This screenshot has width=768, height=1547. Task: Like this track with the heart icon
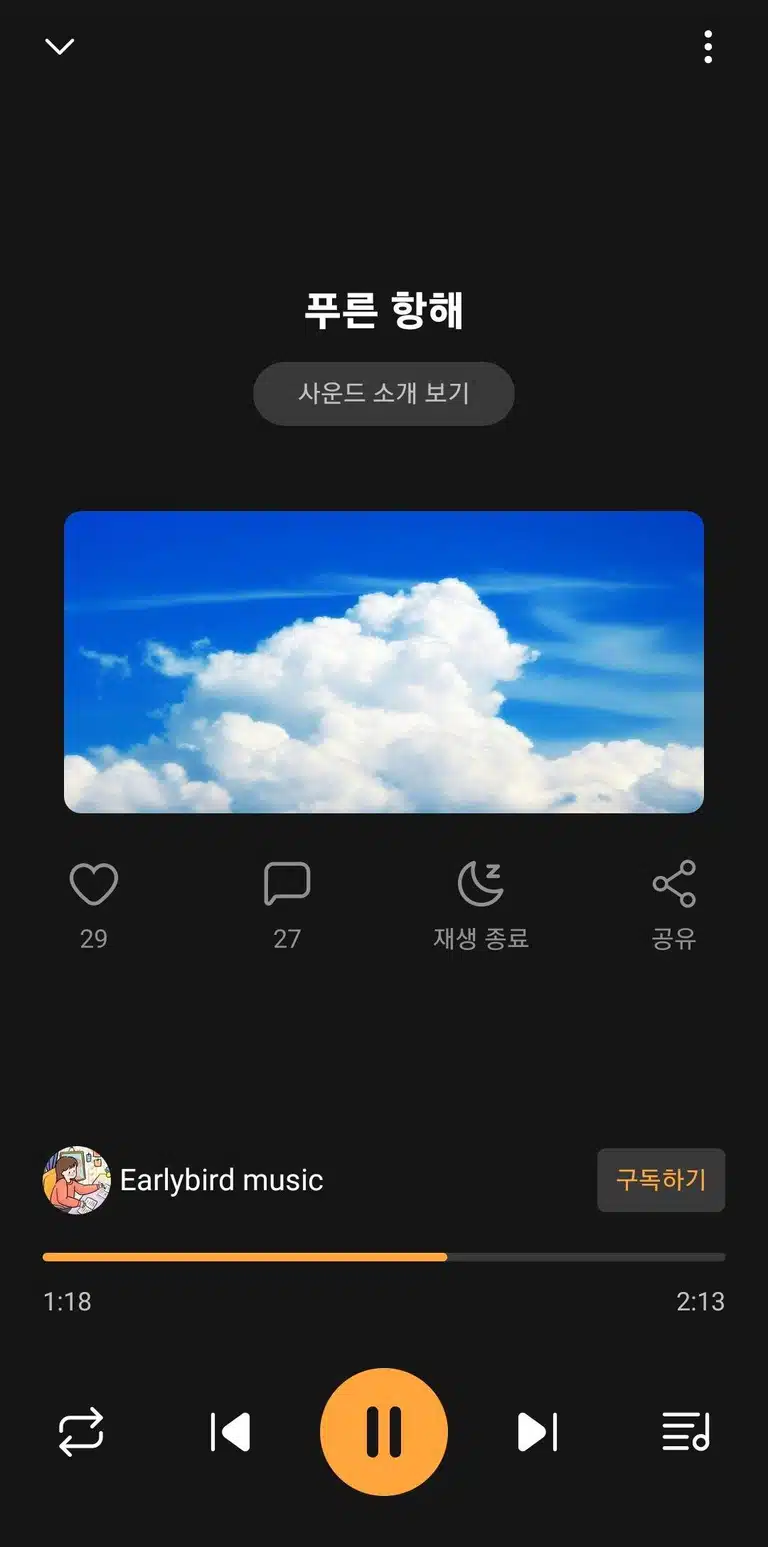coord(94,884)
